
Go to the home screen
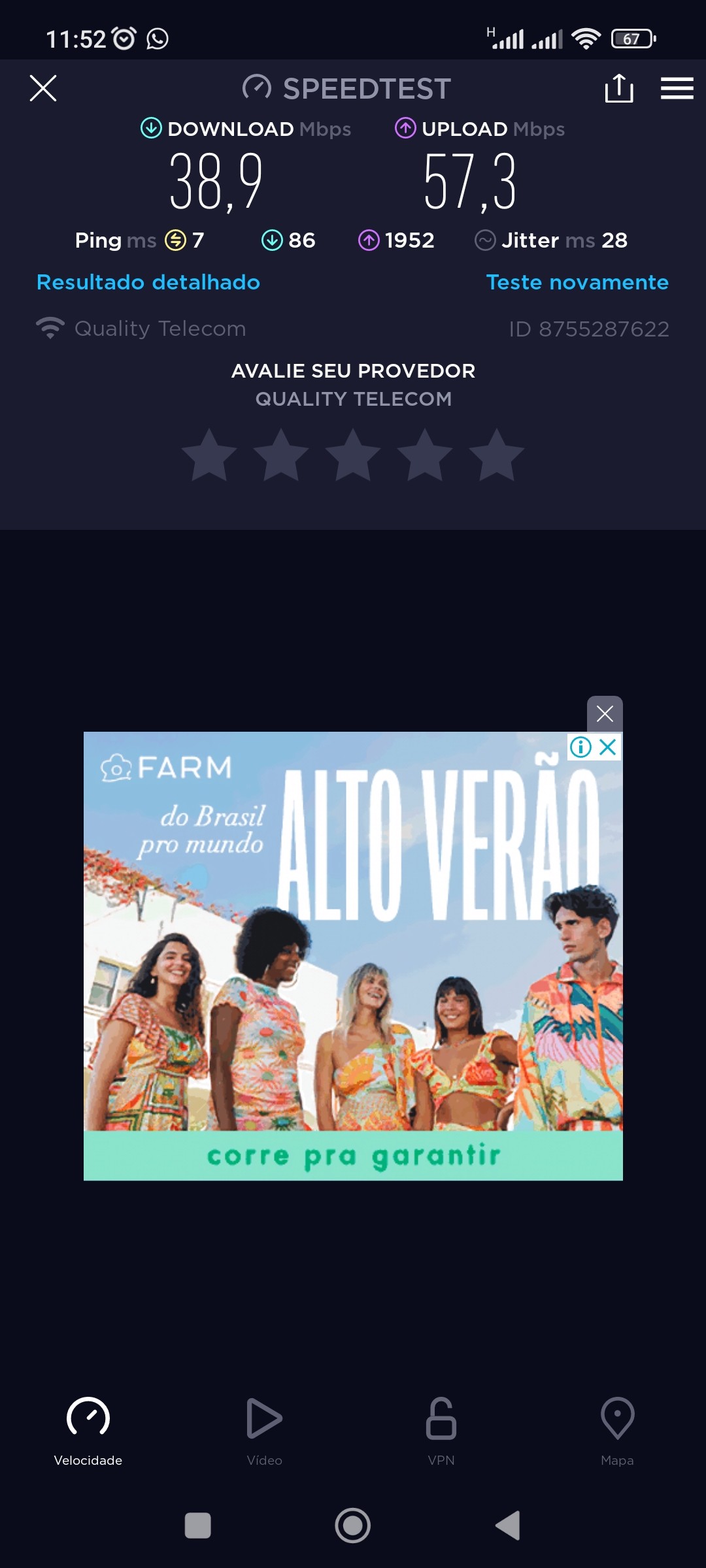[353, 1526]
